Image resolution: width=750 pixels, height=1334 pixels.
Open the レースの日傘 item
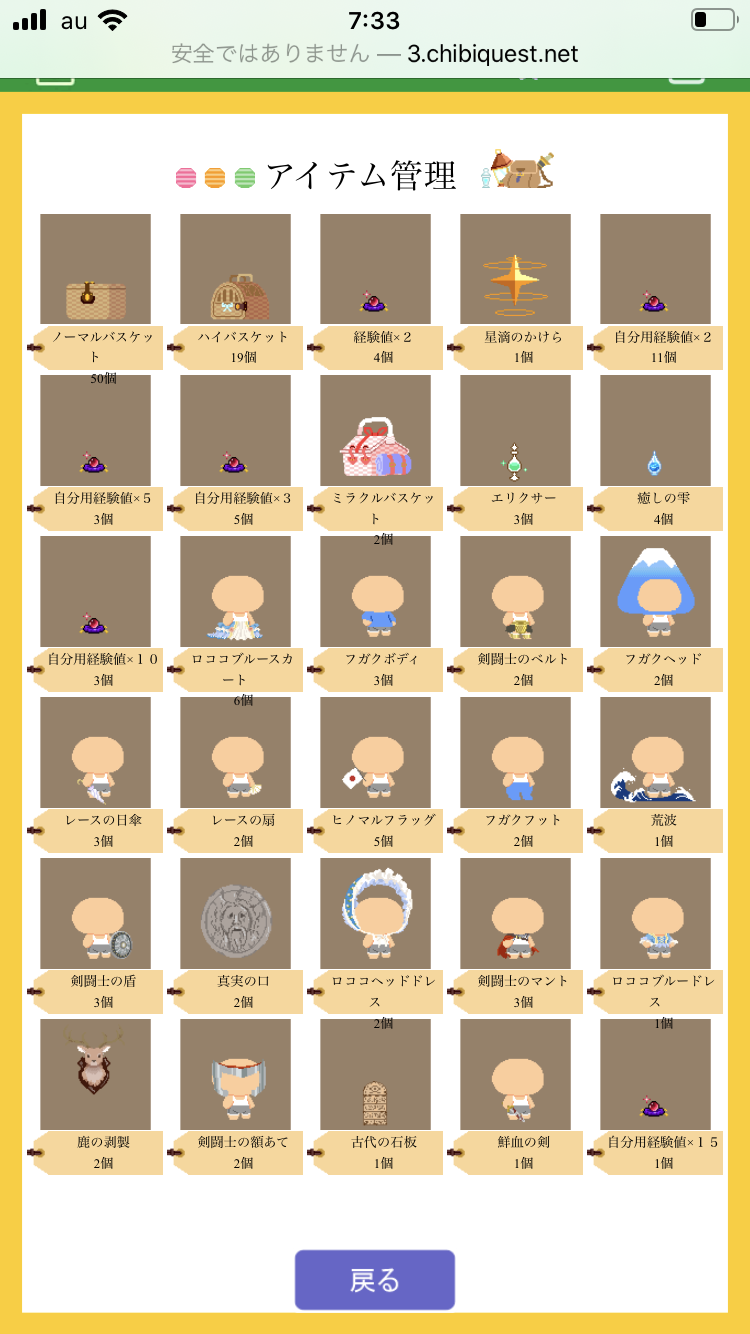[x=95, y=752]
